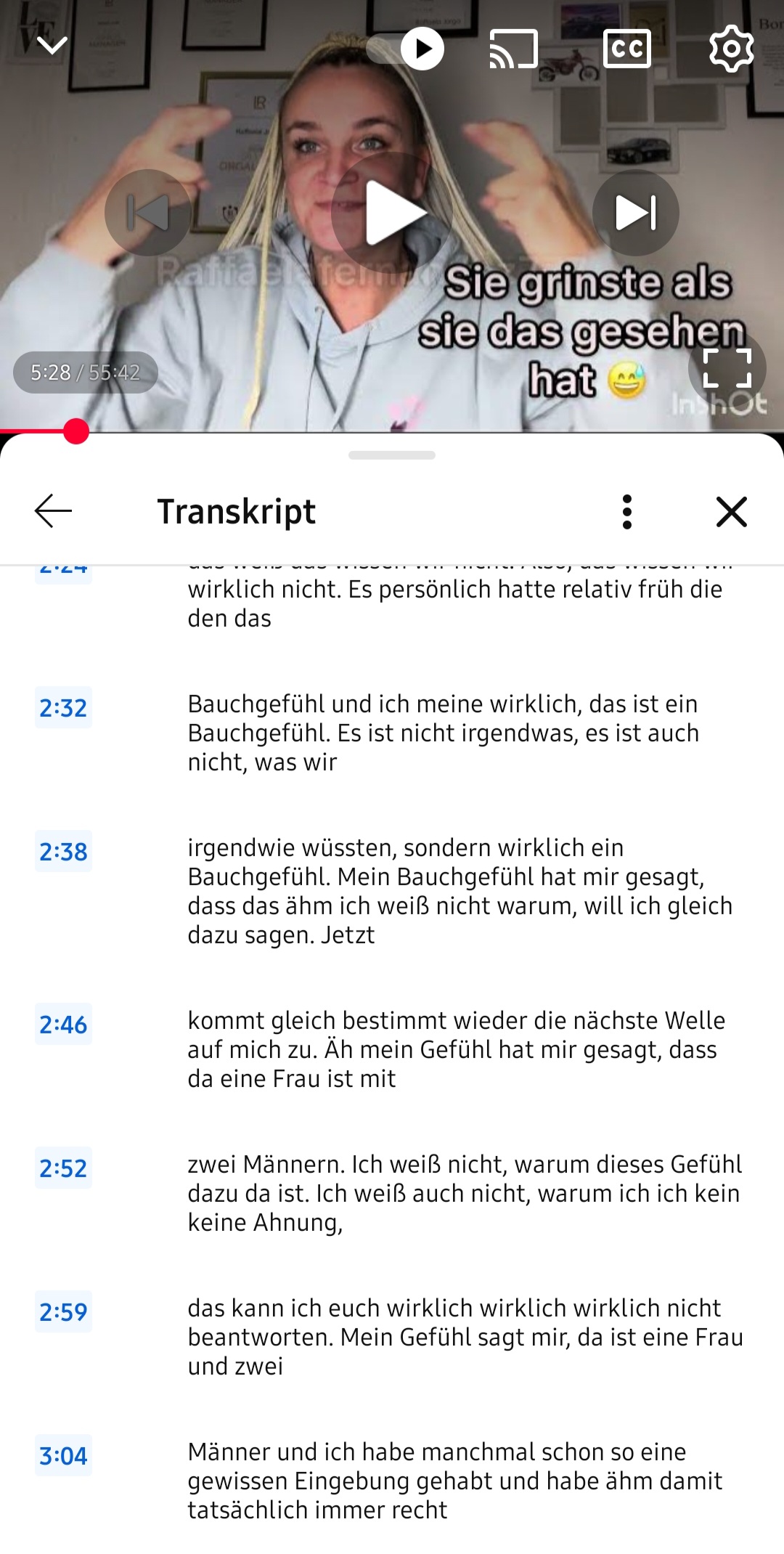Open video settings gear
The width and height of the screenshot is (784, 1554).
pos(731,49)
